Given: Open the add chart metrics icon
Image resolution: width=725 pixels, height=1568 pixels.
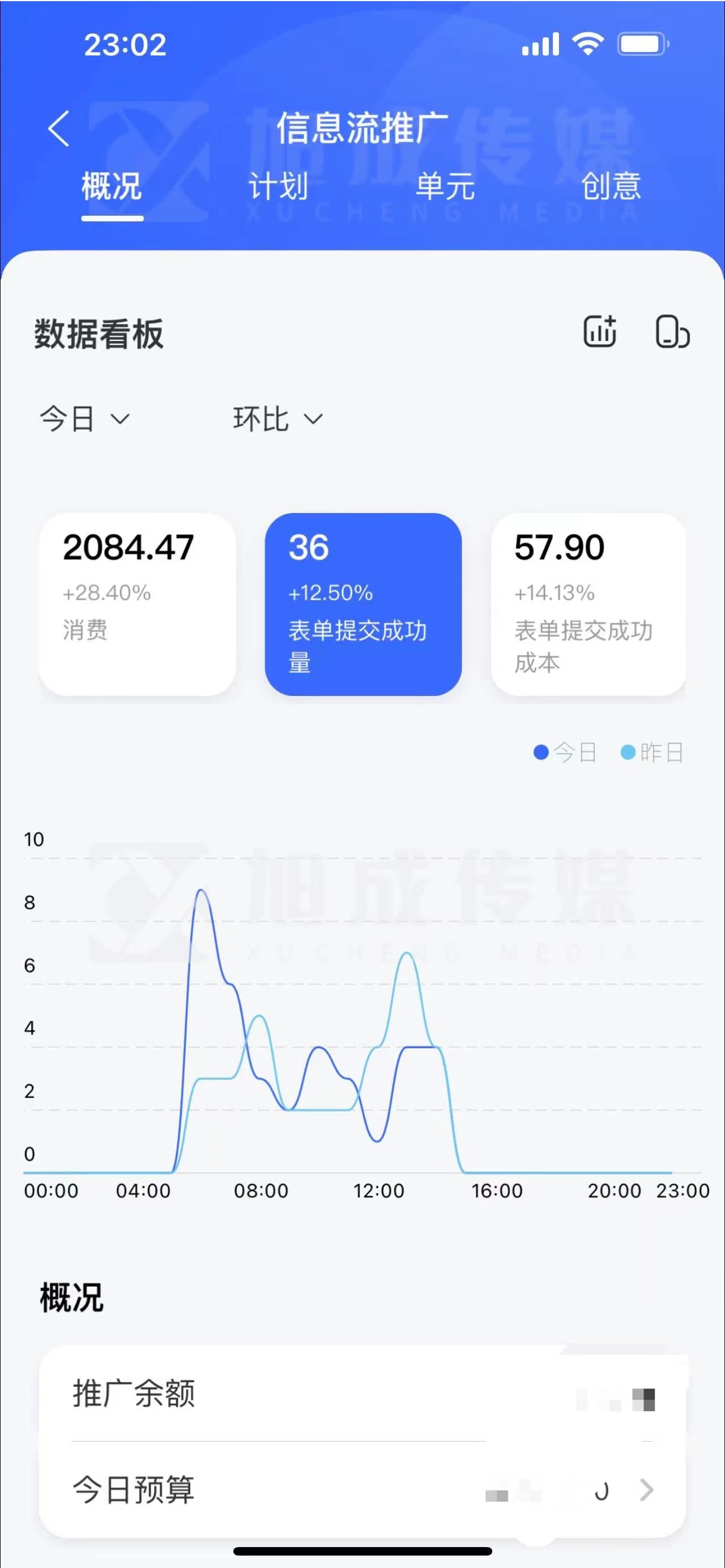Looking at the screenshot, I should (600, 332).
